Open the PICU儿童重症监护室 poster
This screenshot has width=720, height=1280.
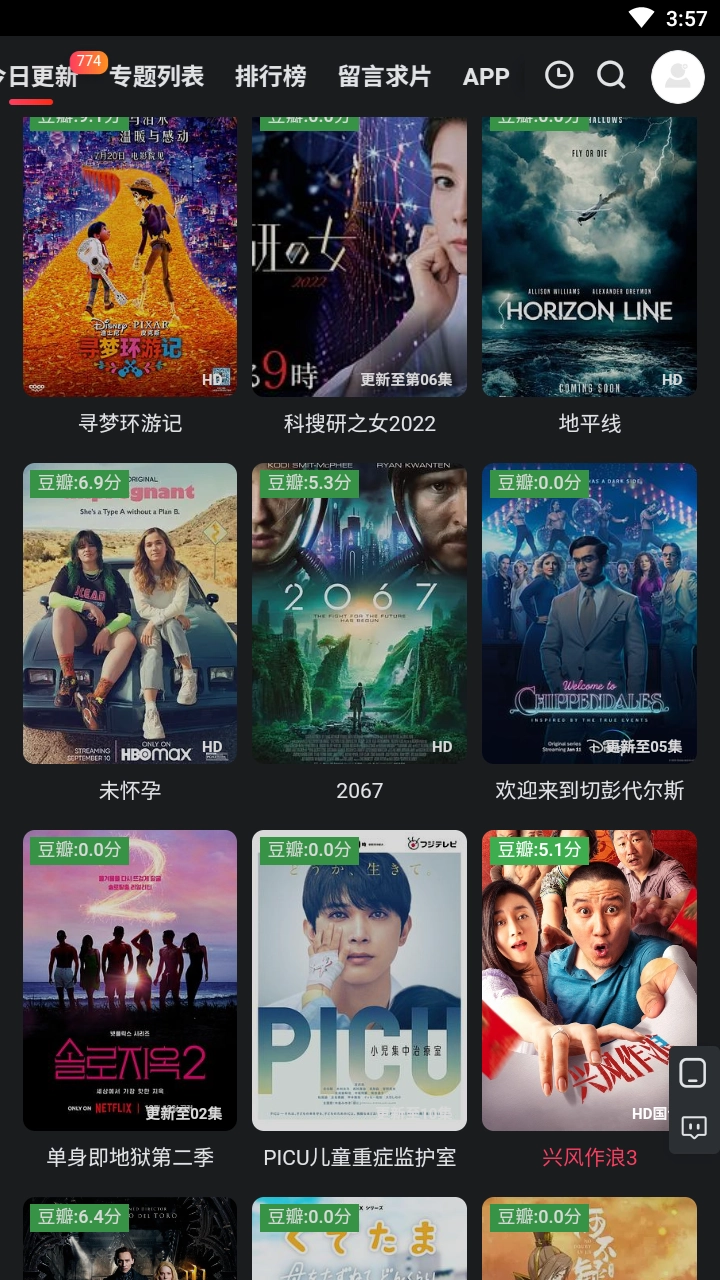pos(359,980)
